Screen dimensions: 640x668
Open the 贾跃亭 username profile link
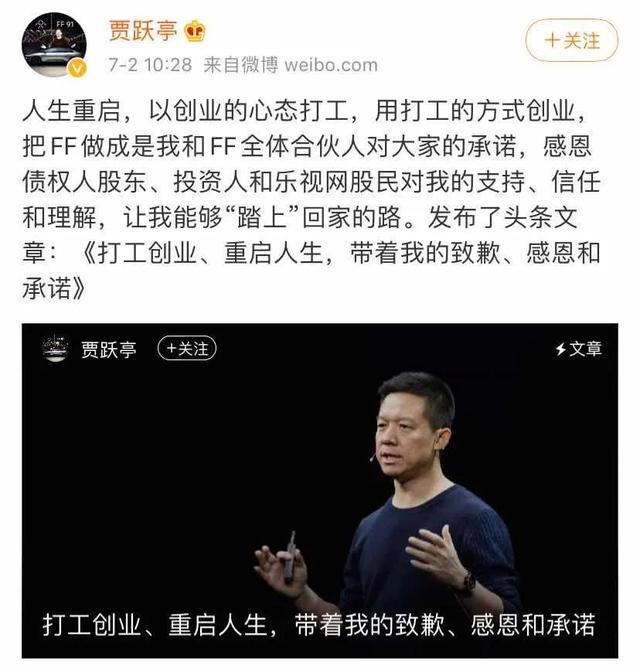pos(142,30)
